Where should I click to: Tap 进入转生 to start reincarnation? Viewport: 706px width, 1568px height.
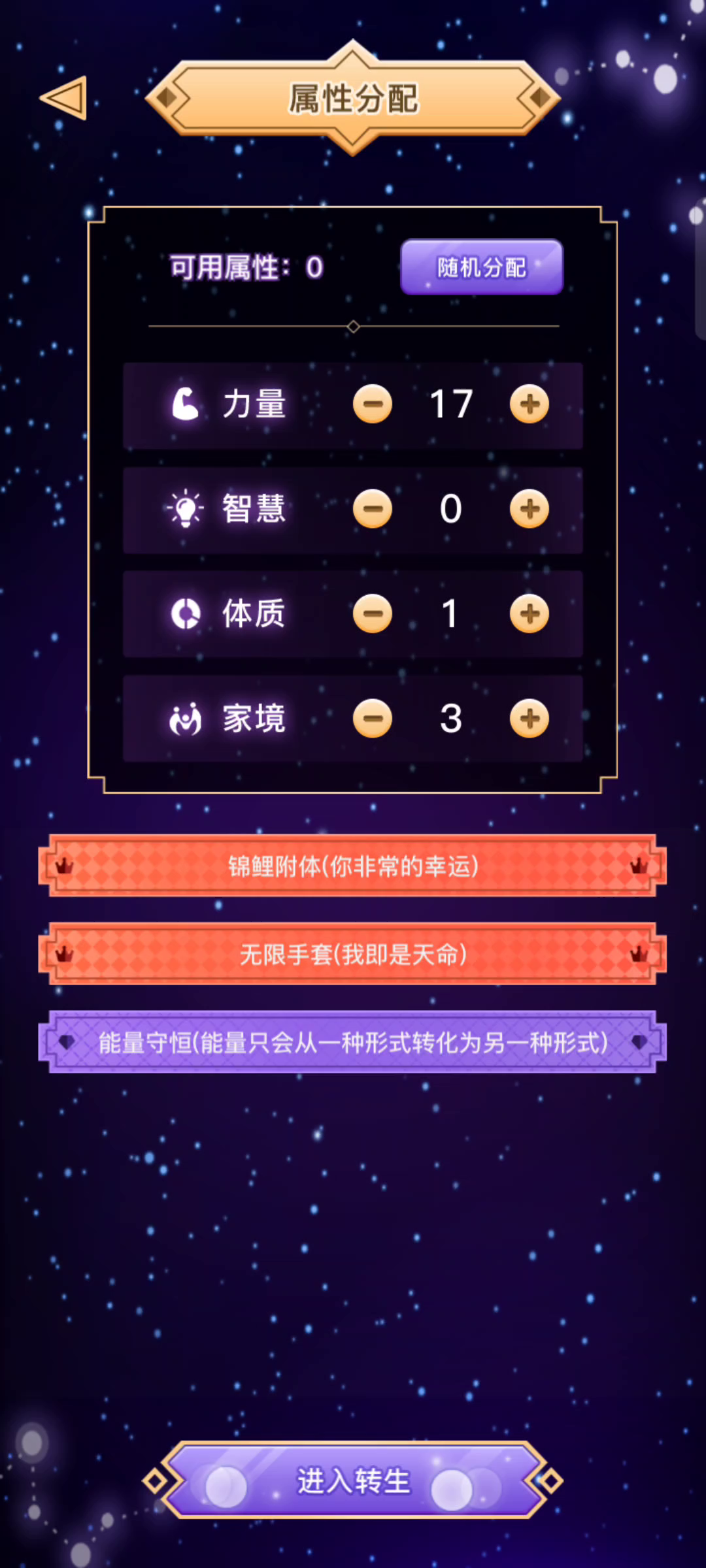coord(353,1480)
